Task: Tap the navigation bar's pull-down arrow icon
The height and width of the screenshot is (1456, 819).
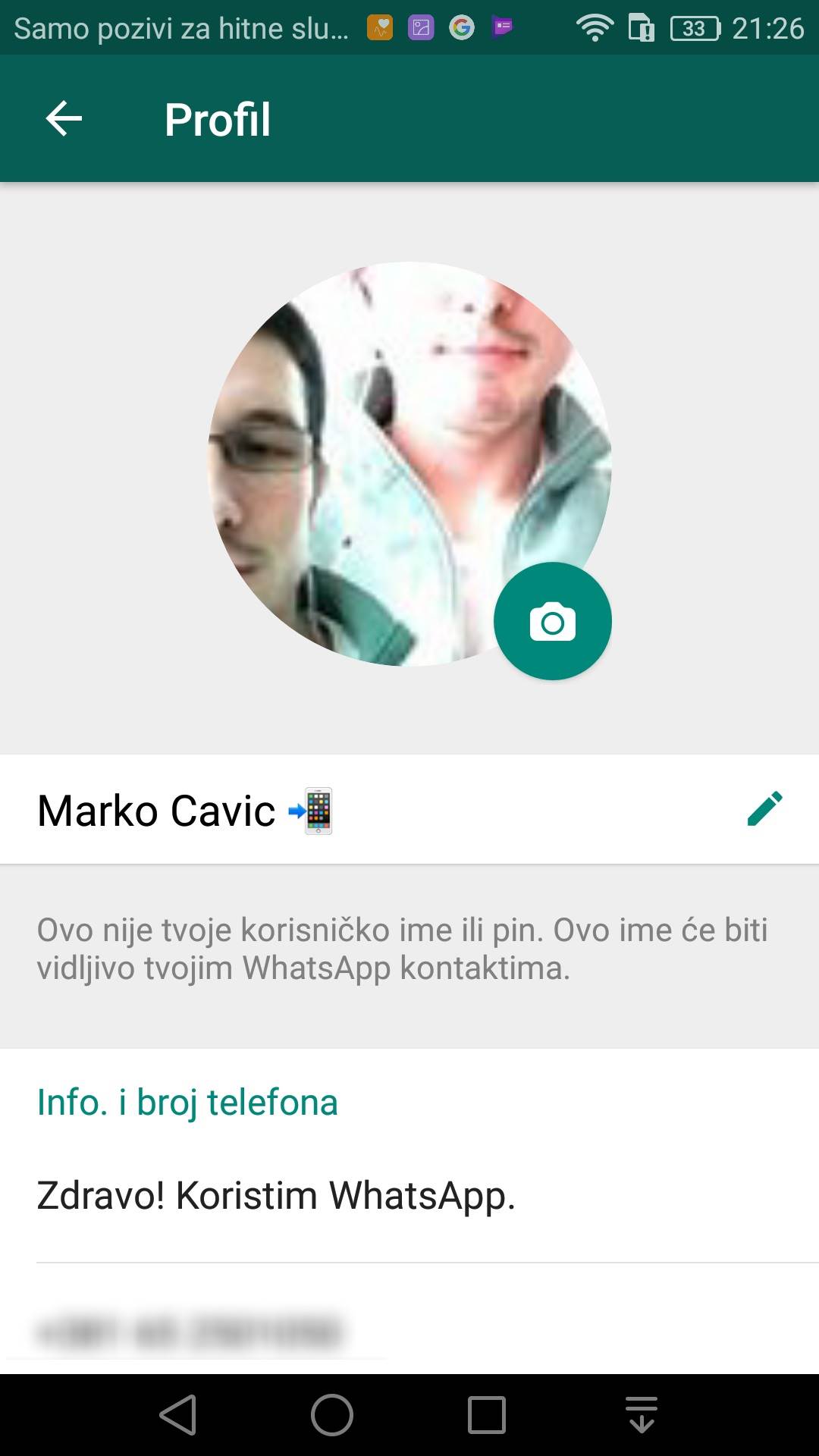Action: (642, 1415)
